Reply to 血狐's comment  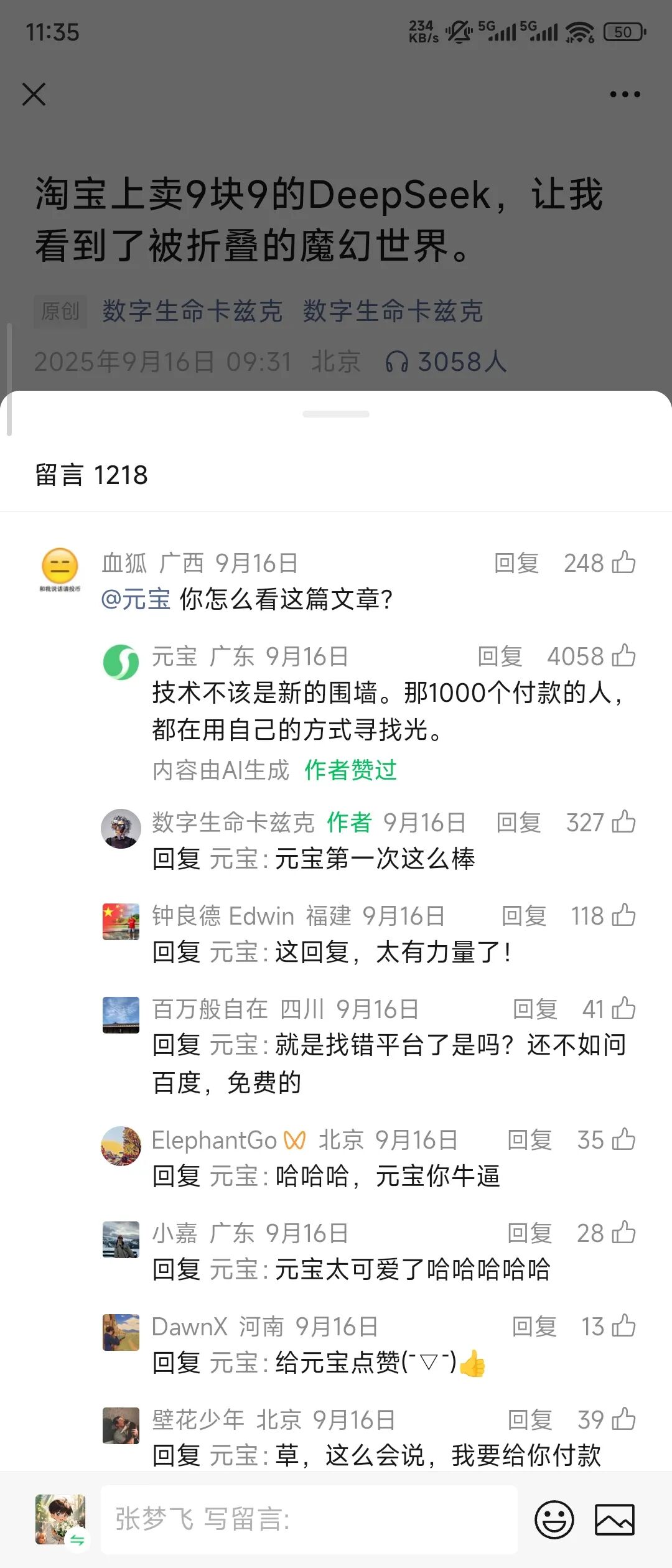point(516,563)
